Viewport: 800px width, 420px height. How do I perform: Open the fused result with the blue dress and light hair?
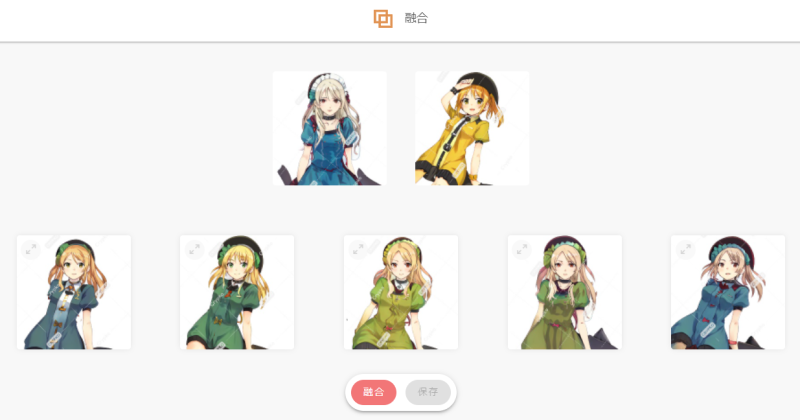pyautogui.click(x=728, y=300)
